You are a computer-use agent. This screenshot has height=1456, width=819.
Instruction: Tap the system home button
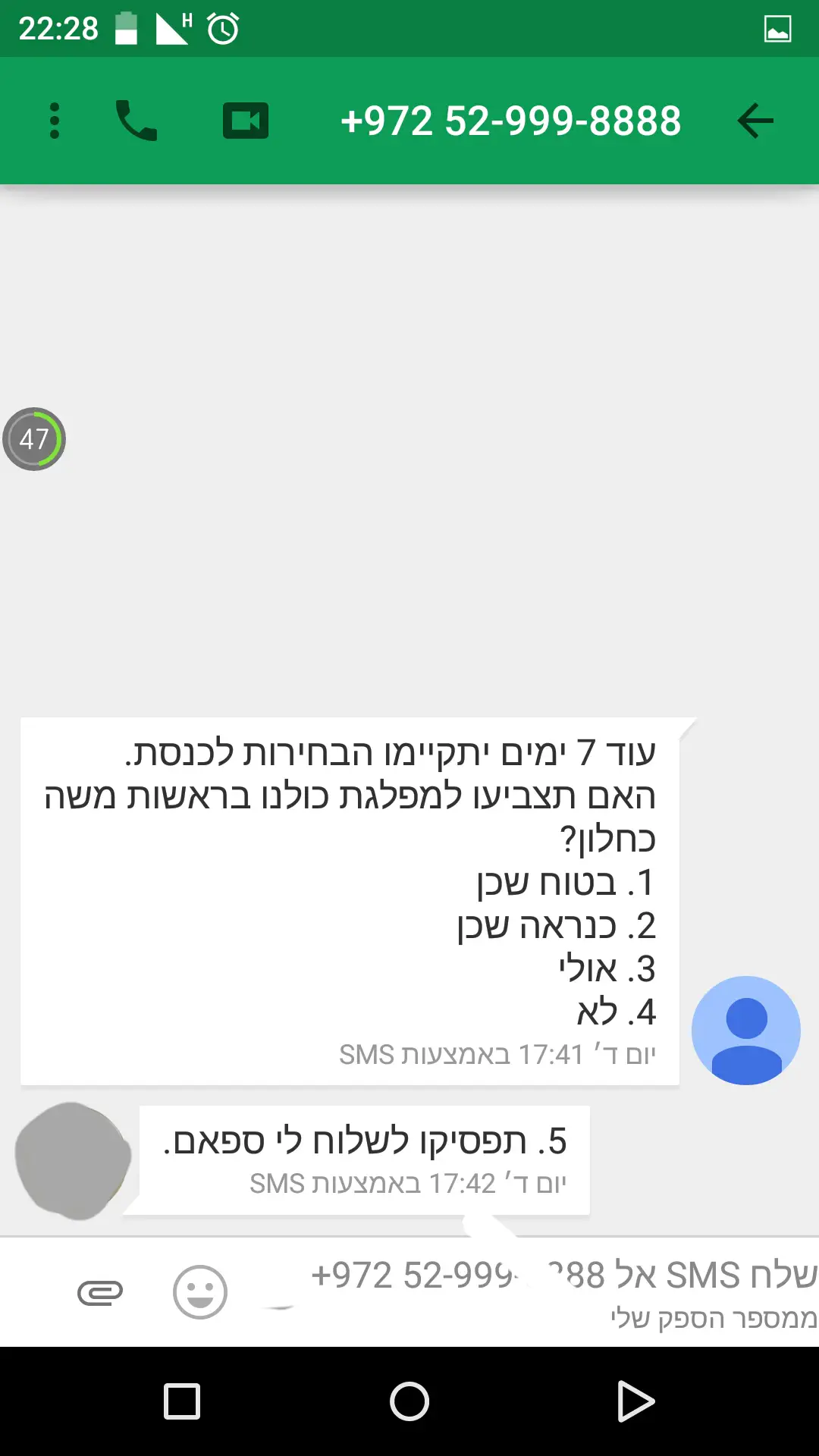409,1401
